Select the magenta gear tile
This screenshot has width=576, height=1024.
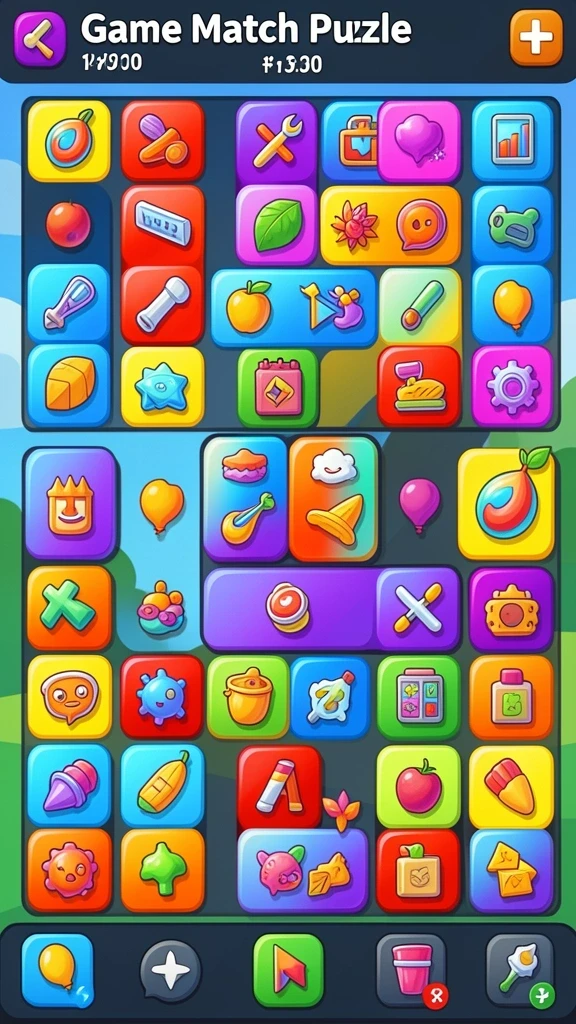[x=512, y=386]
